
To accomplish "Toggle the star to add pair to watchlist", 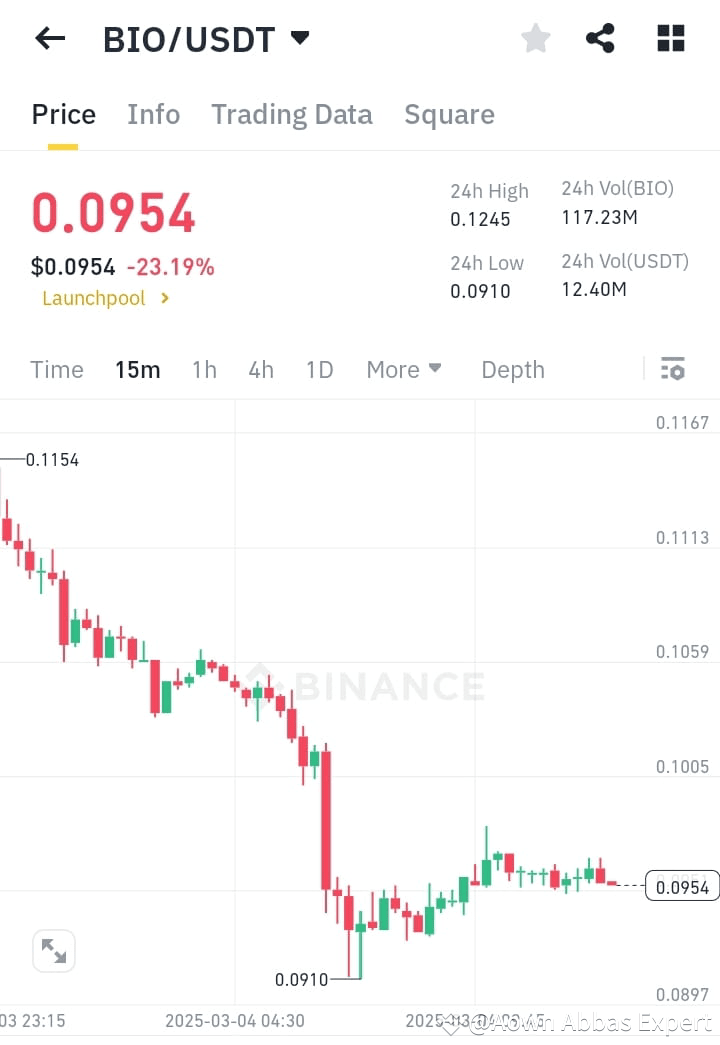I will [x=535, y=37].
